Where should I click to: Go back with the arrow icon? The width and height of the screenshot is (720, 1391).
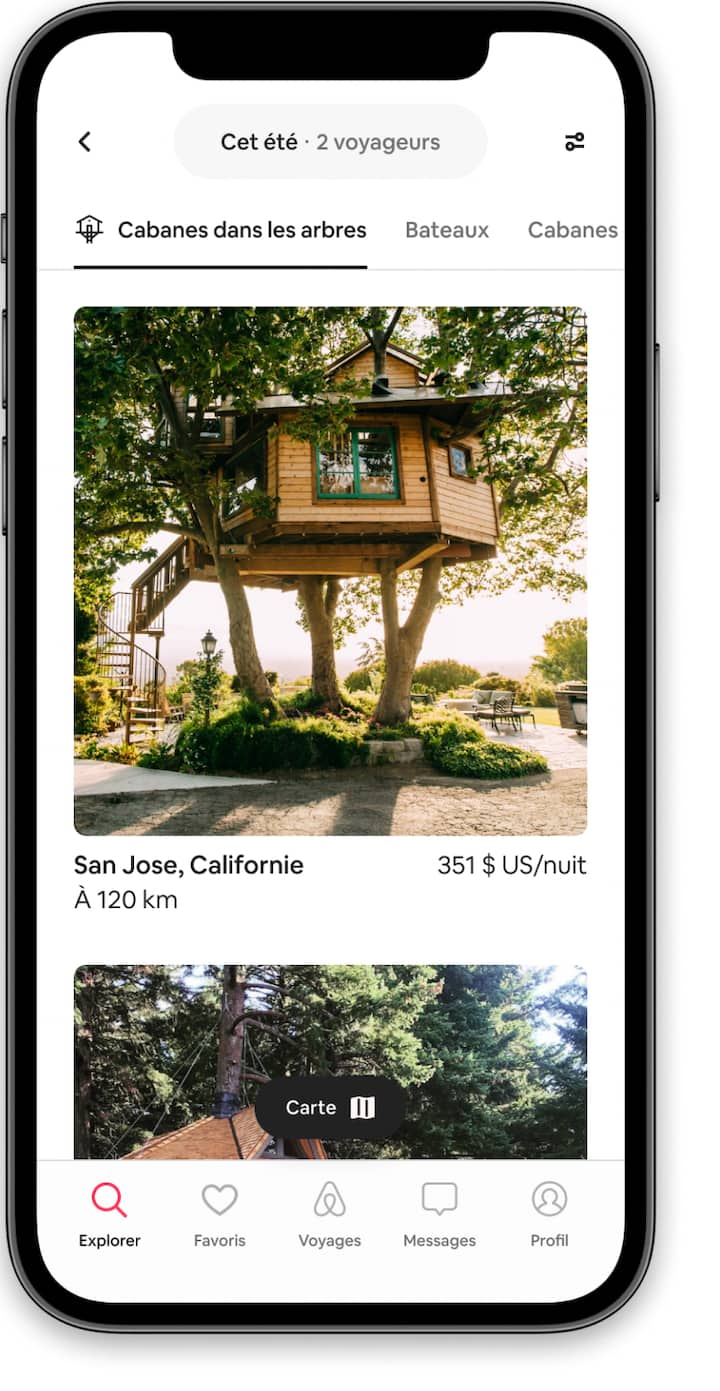pos(85,142)
